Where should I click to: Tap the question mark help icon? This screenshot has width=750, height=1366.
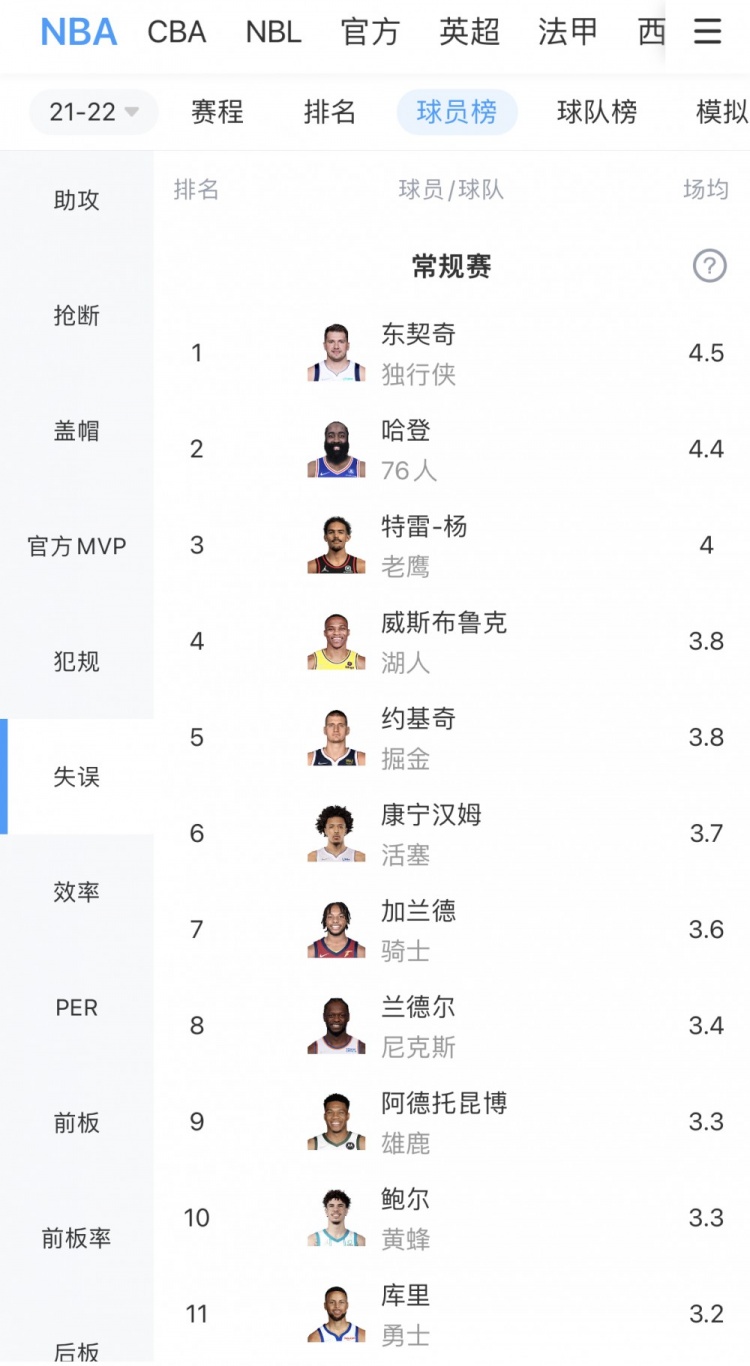pos(709,266)
